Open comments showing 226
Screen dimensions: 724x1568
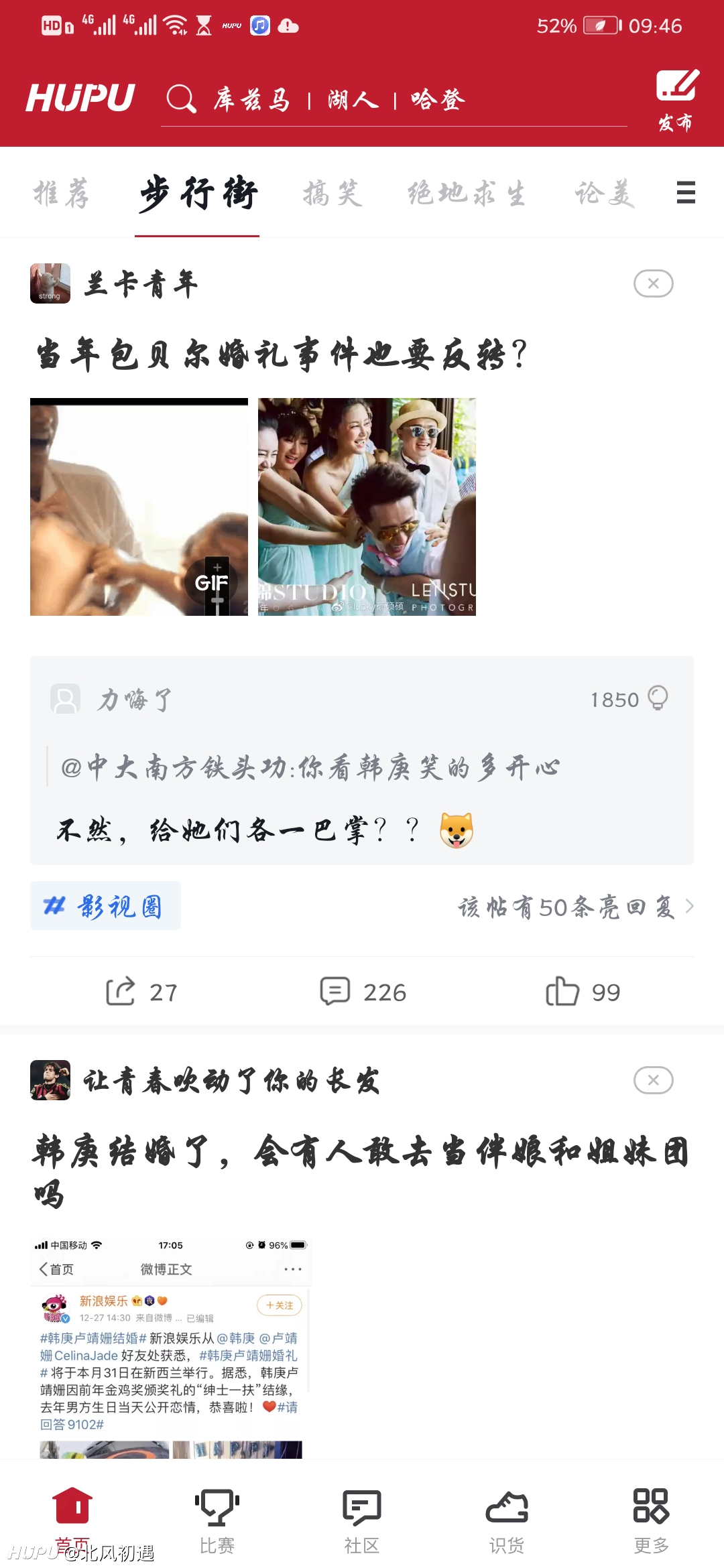[363, 992]
